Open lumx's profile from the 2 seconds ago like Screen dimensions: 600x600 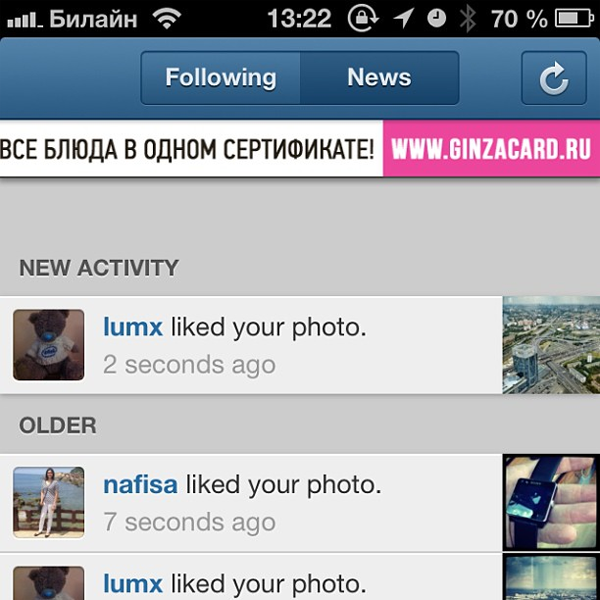(133, 327)
